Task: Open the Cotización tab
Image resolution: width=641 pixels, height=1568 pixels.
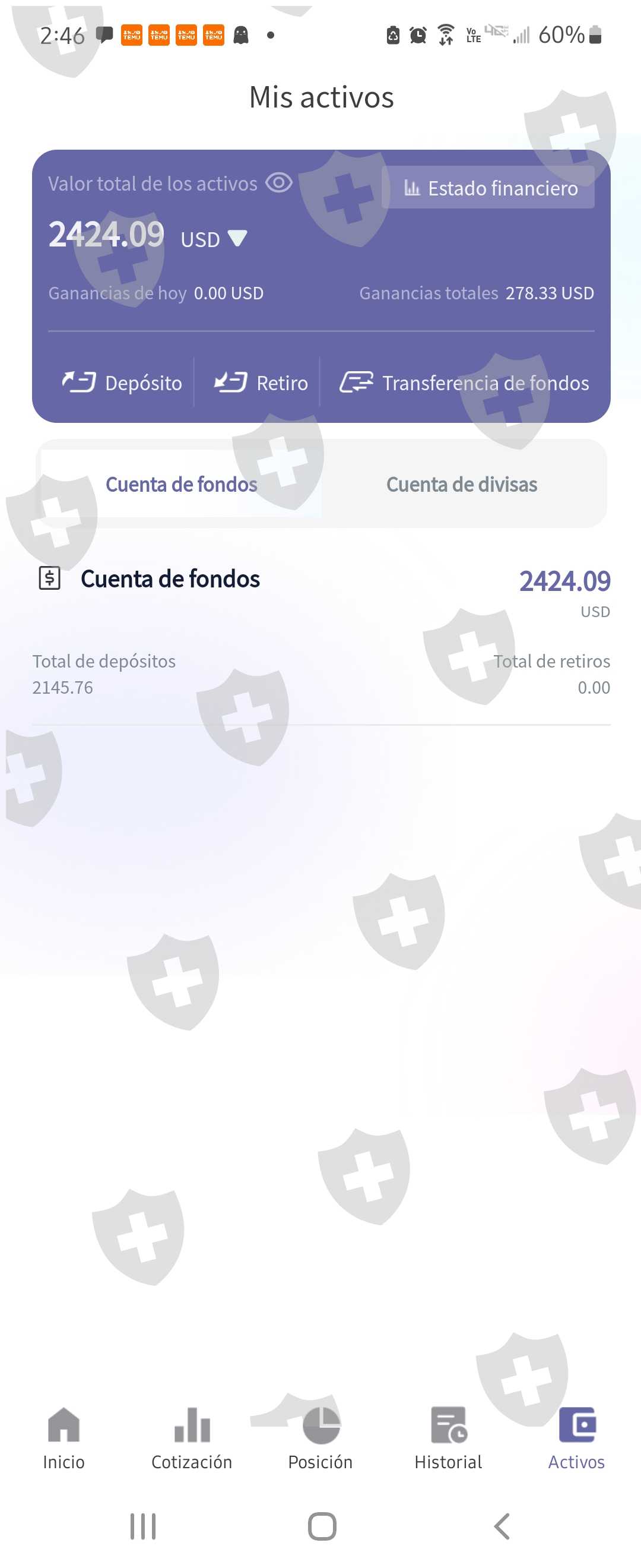Action: (192, 1439)
